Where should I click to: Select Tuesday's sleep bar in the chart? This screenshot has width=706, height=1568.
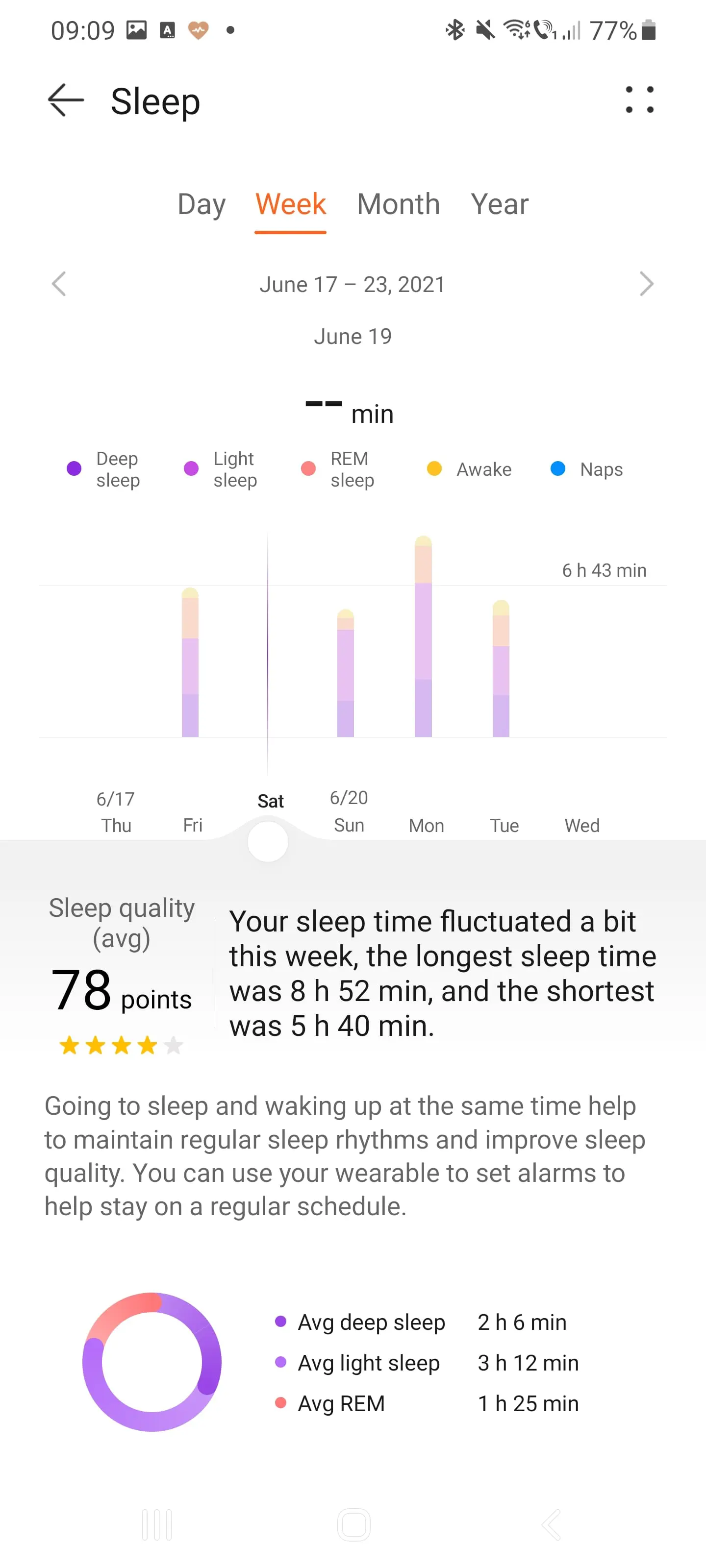point(501,668)
